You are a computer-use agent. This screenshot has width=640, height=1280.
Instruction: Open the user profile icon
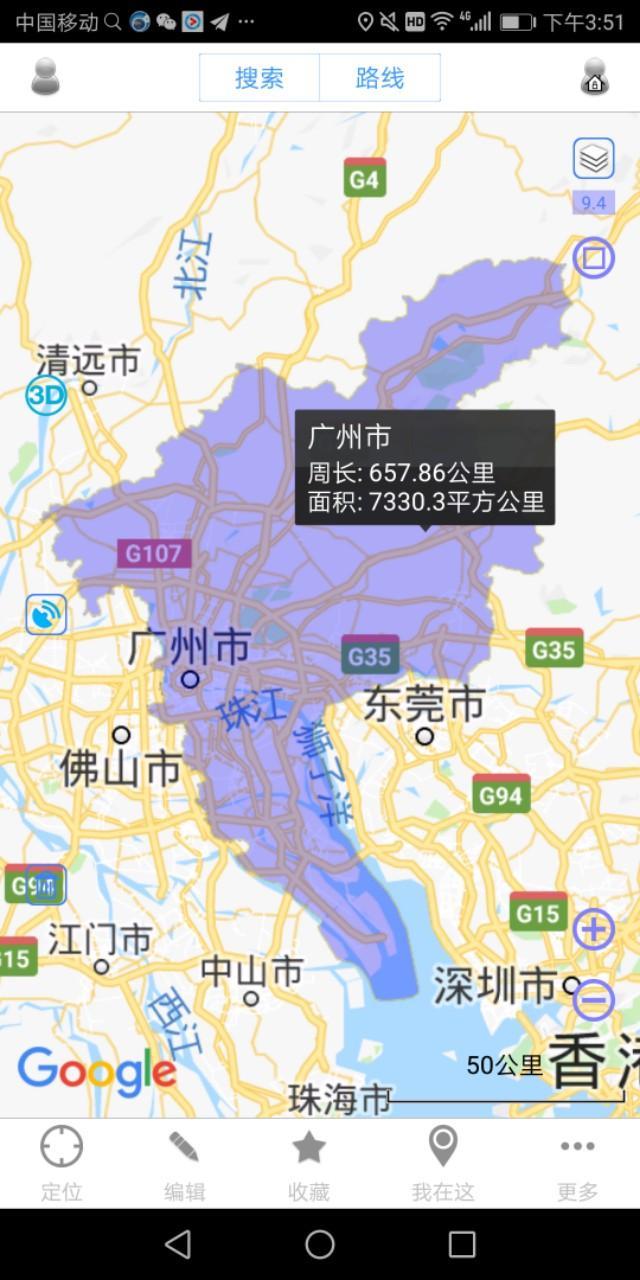click(x=46, y=77)
